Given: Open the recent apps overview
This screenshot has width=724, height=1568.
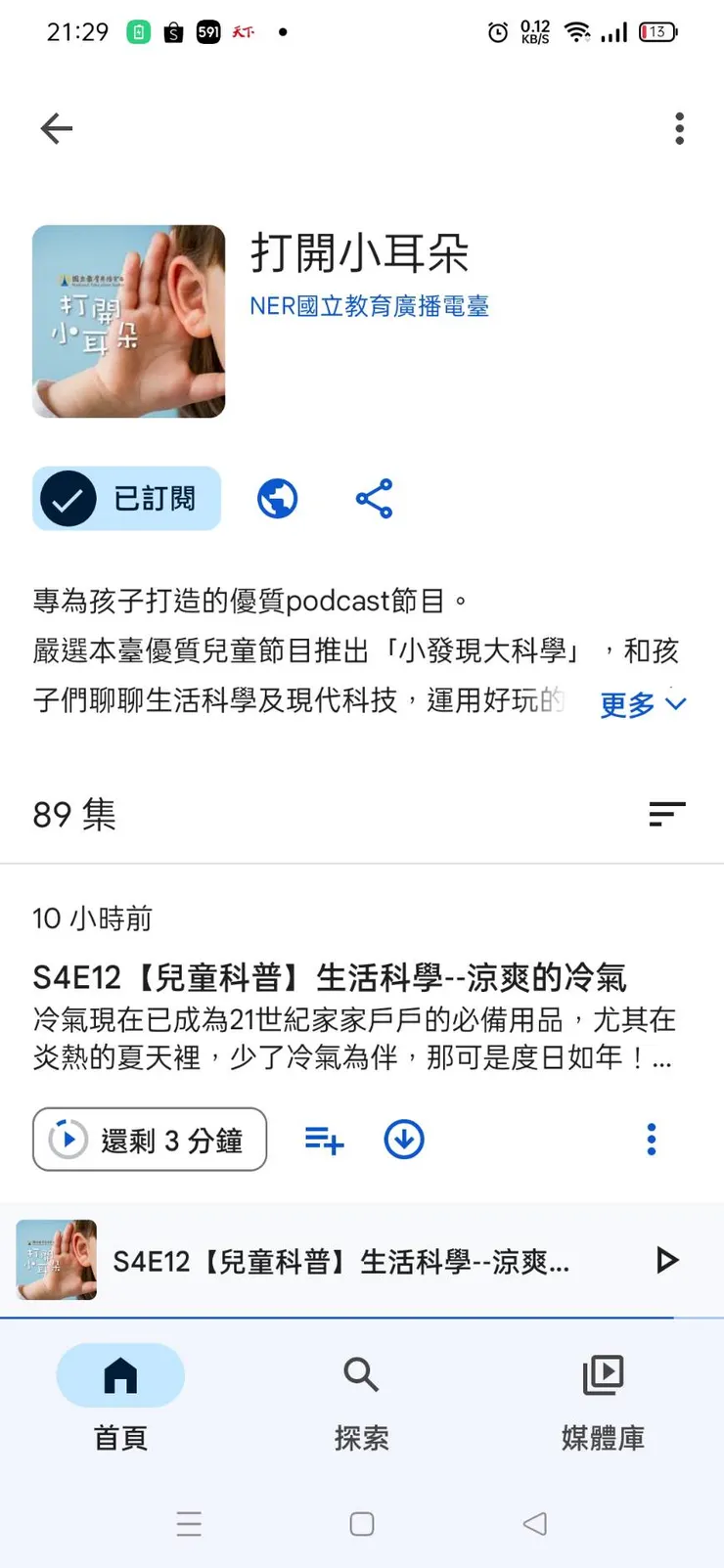Looking at the screenshot, I should 190,1523.
